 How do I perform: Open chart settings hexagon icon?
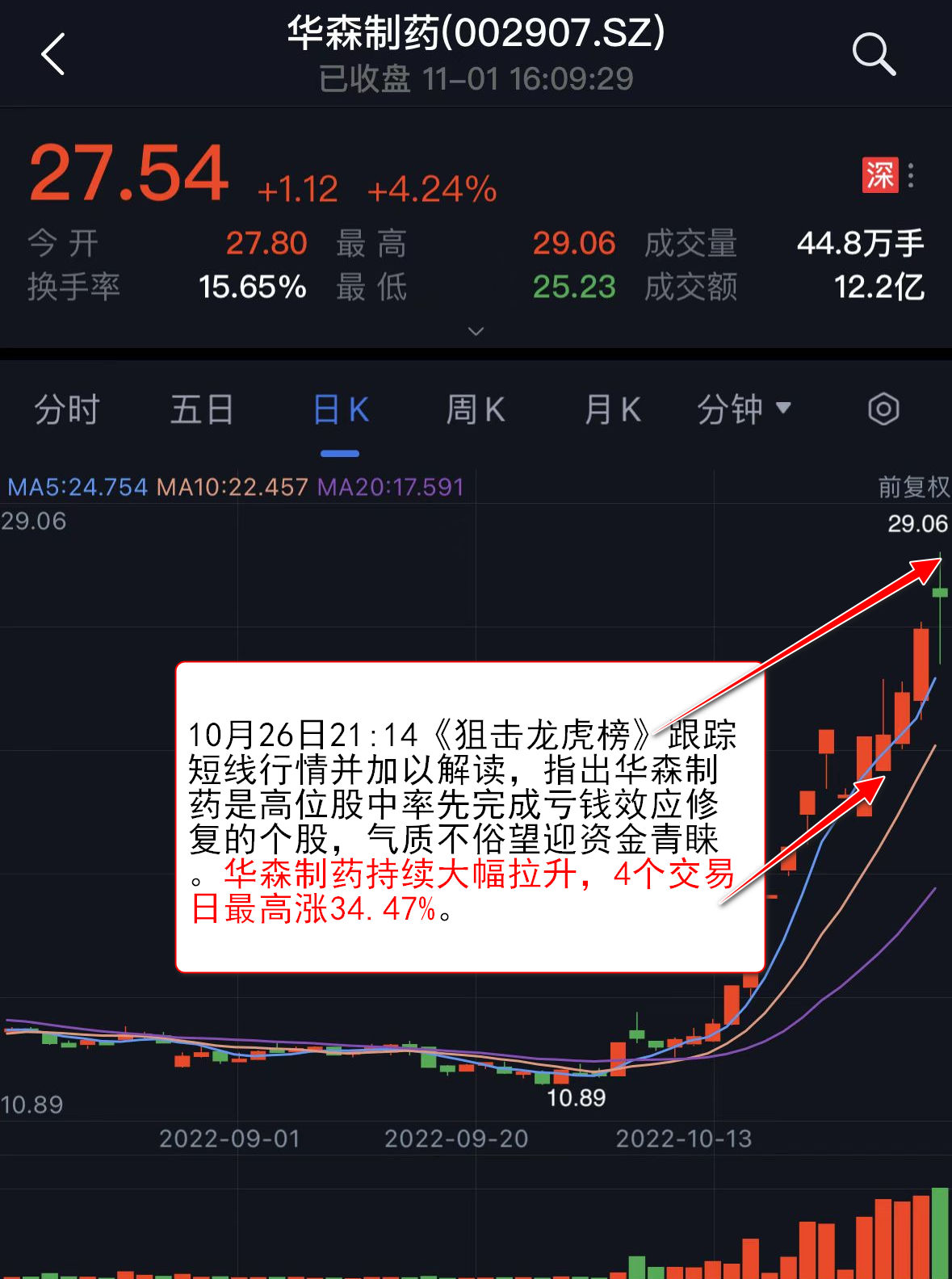click(x=883, y=409)
